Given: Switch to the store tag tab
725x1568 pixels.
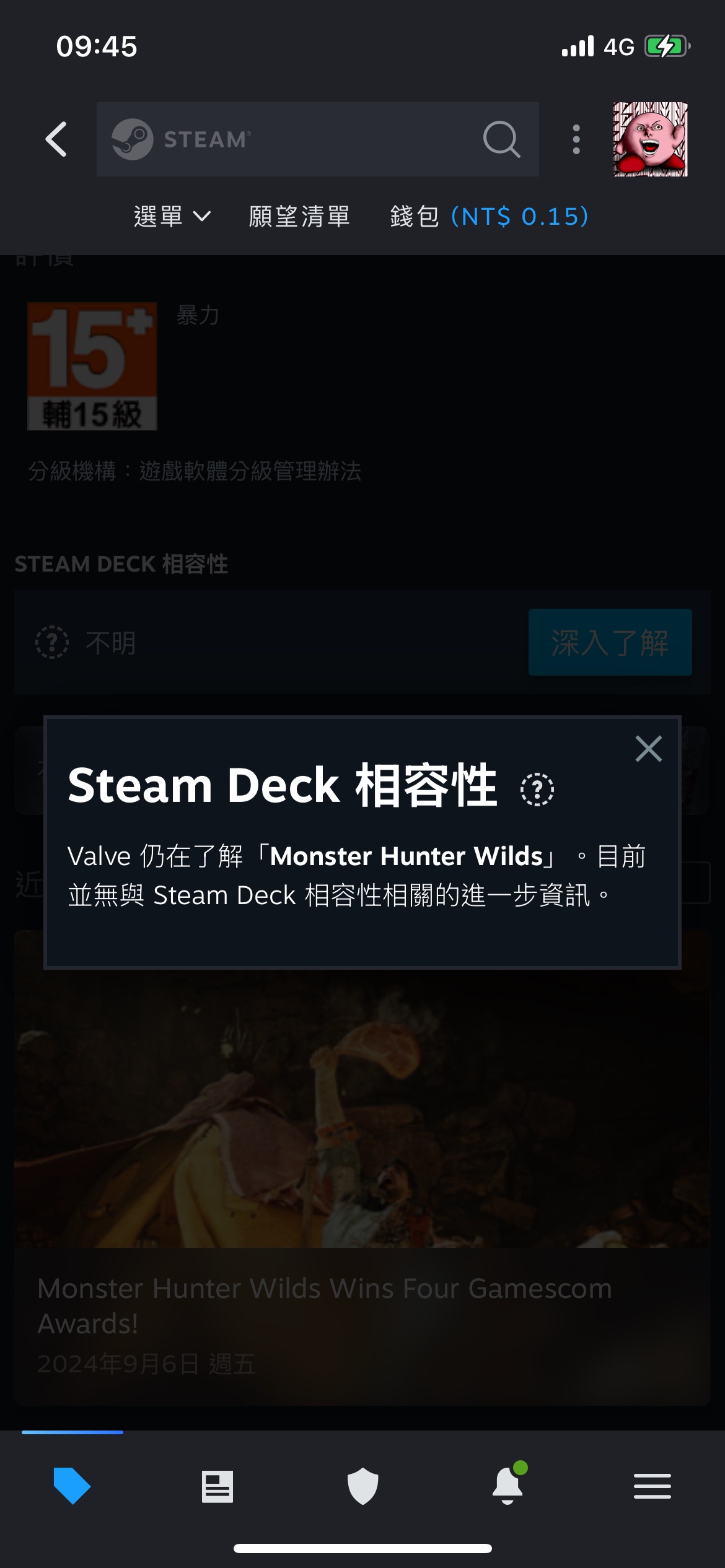Looking at the screenshot, I should 72,1486.
